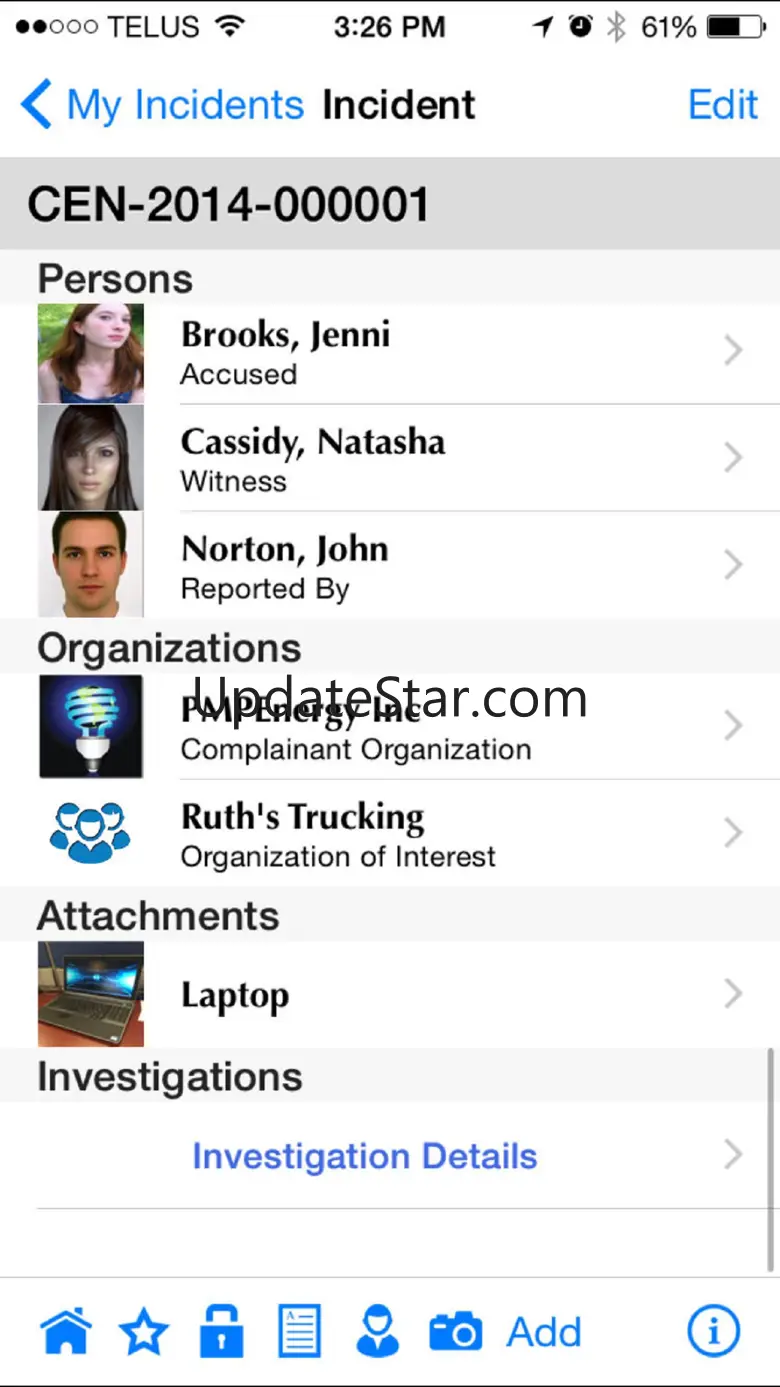Tap the home icon in toolbar
This screenshot has width=780, height=1387.
(x=66, y=1332)
